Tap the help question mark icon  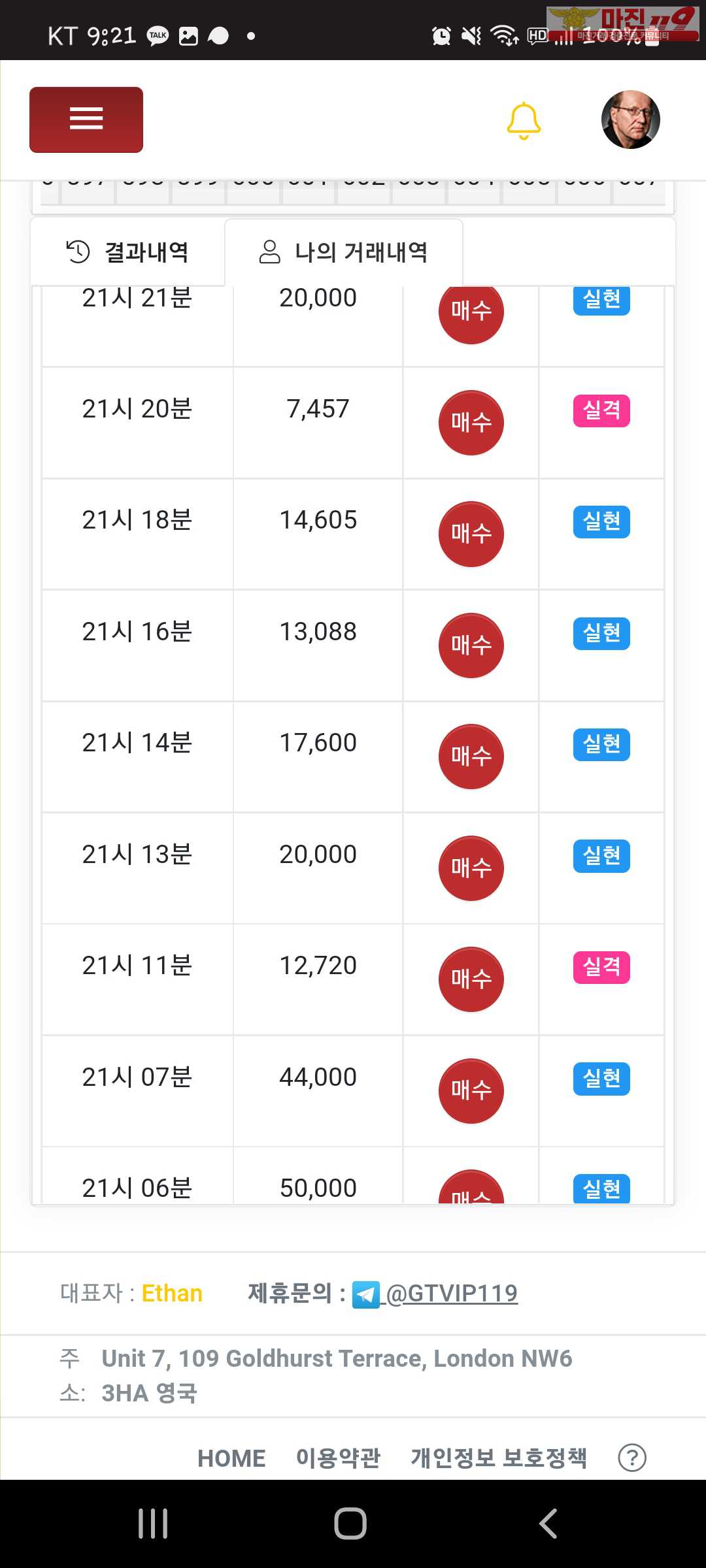[632, 1458]
